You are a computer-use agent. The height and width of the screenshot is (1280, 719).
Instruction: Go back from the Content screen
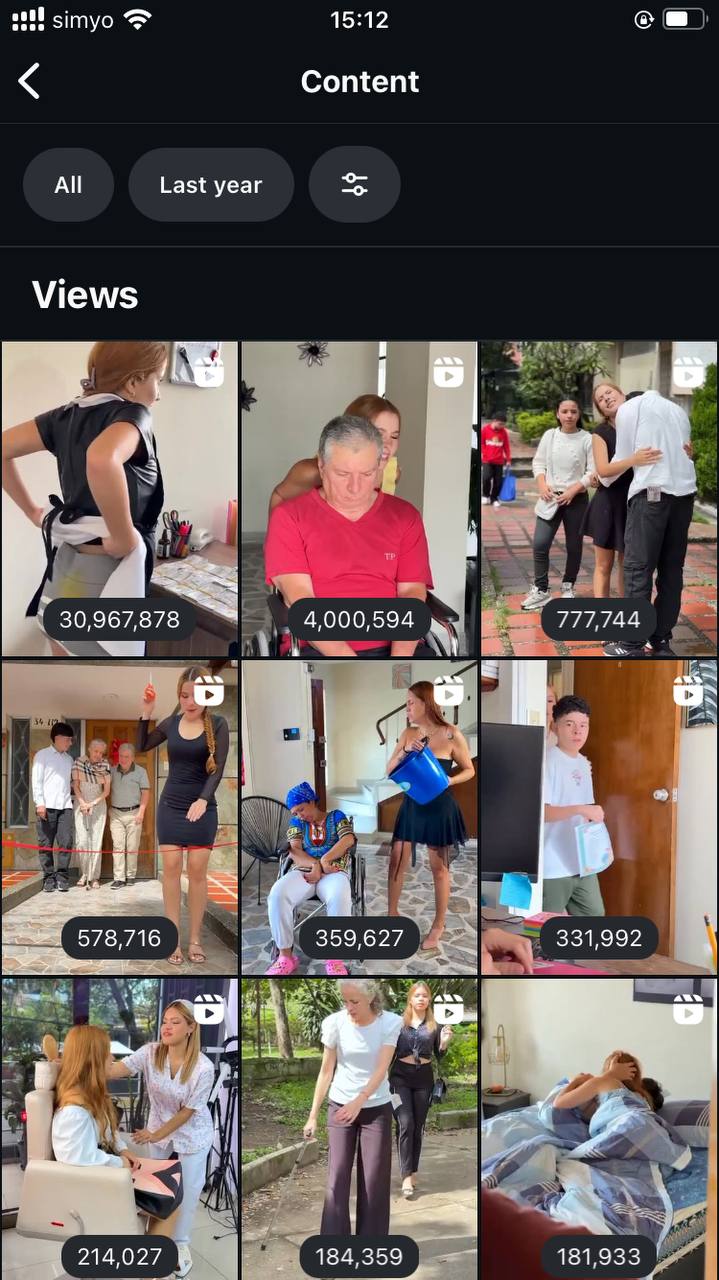pos(30,81)
